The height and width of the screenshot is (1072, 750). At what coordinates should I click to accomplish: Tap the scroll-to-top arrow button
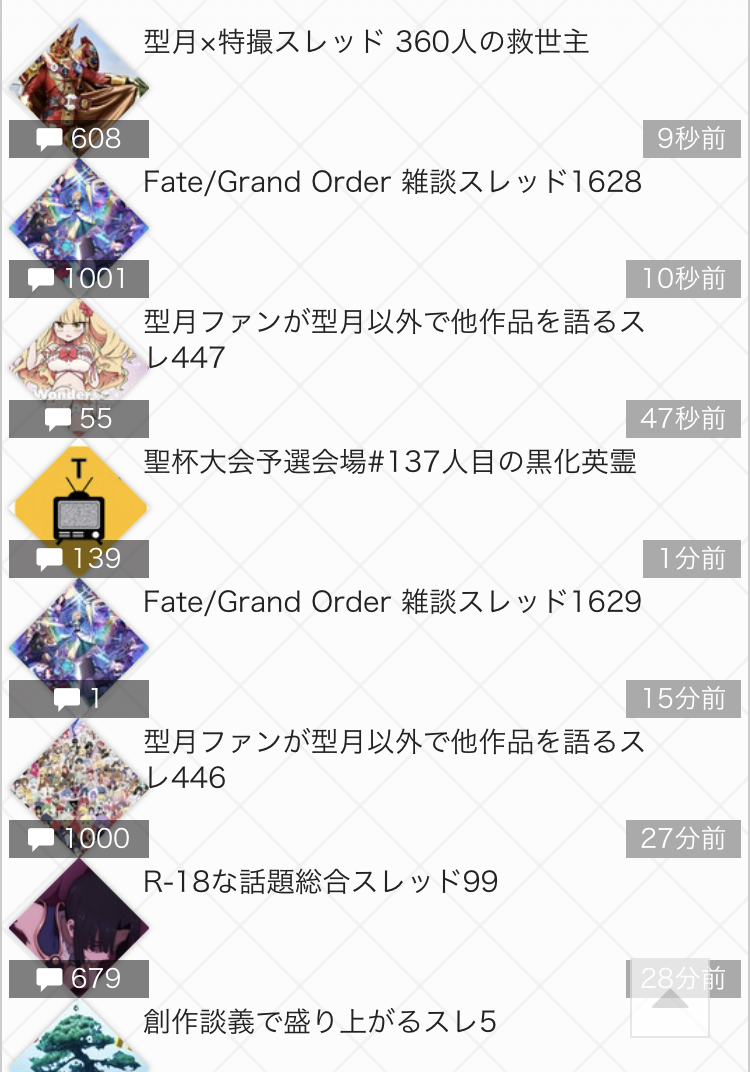tap(670, 998)
